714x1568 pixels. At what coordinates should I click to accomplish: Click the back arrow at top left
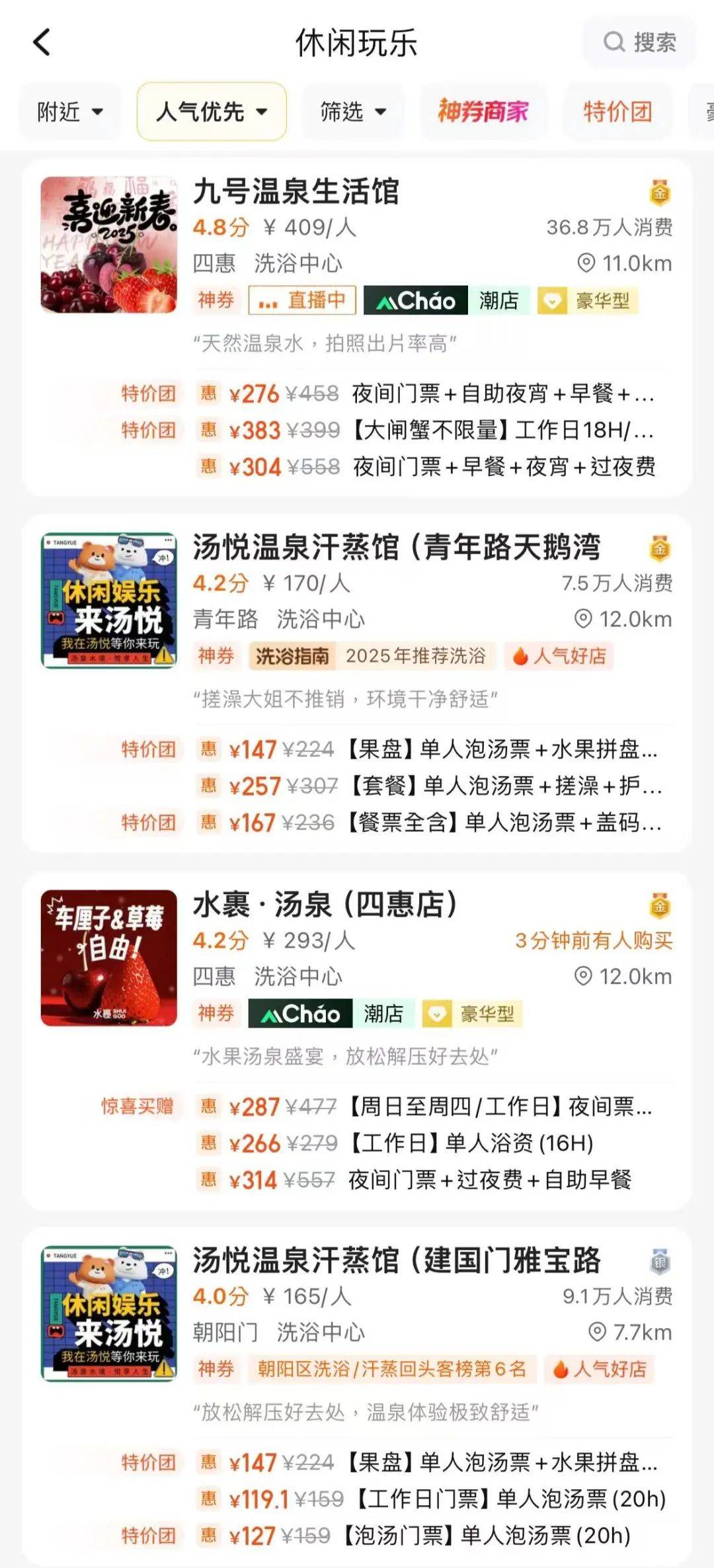click(x=42, y=42)
